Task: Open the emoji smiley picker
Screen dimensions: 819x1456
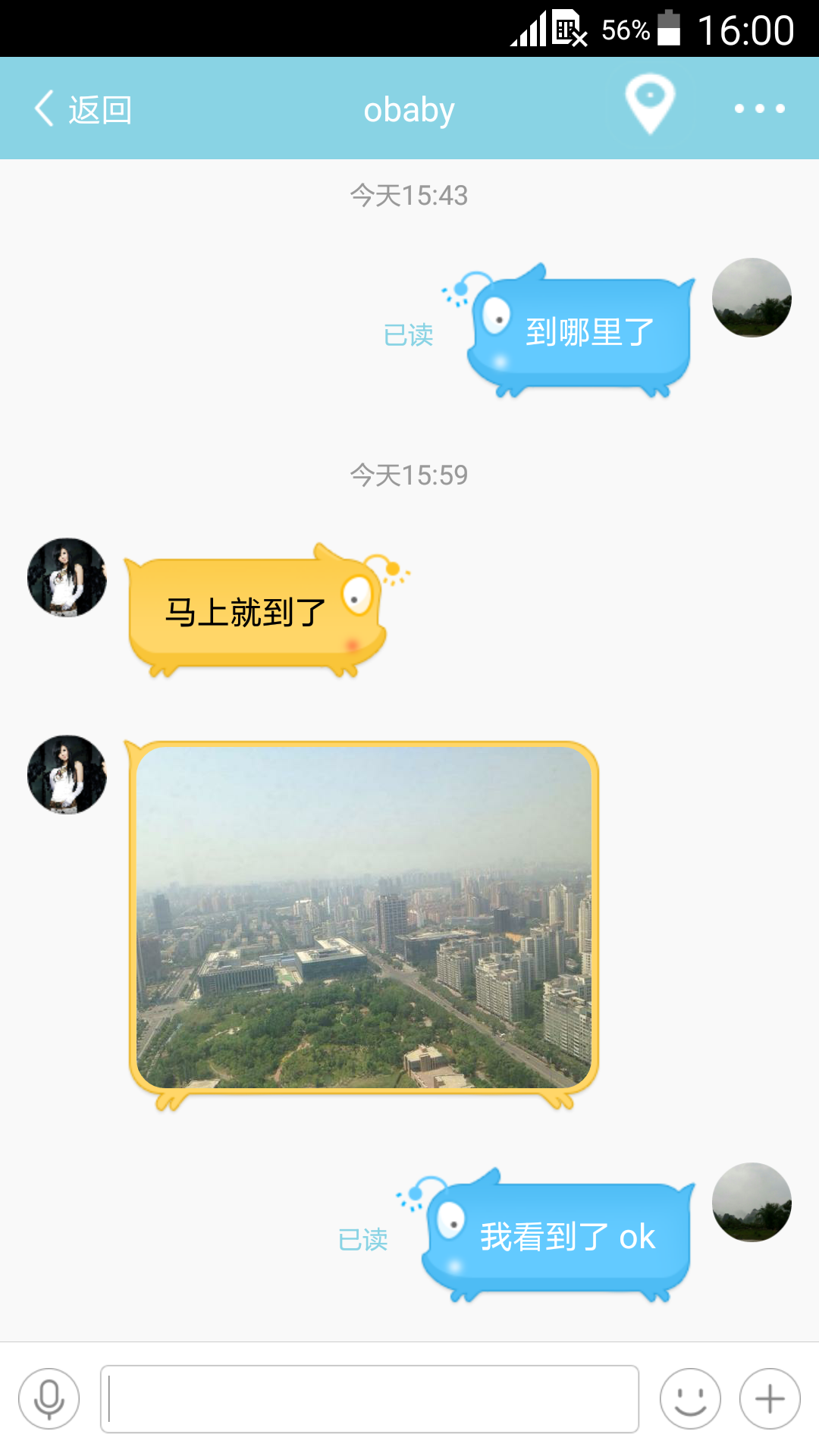Action: (690, 1399)
